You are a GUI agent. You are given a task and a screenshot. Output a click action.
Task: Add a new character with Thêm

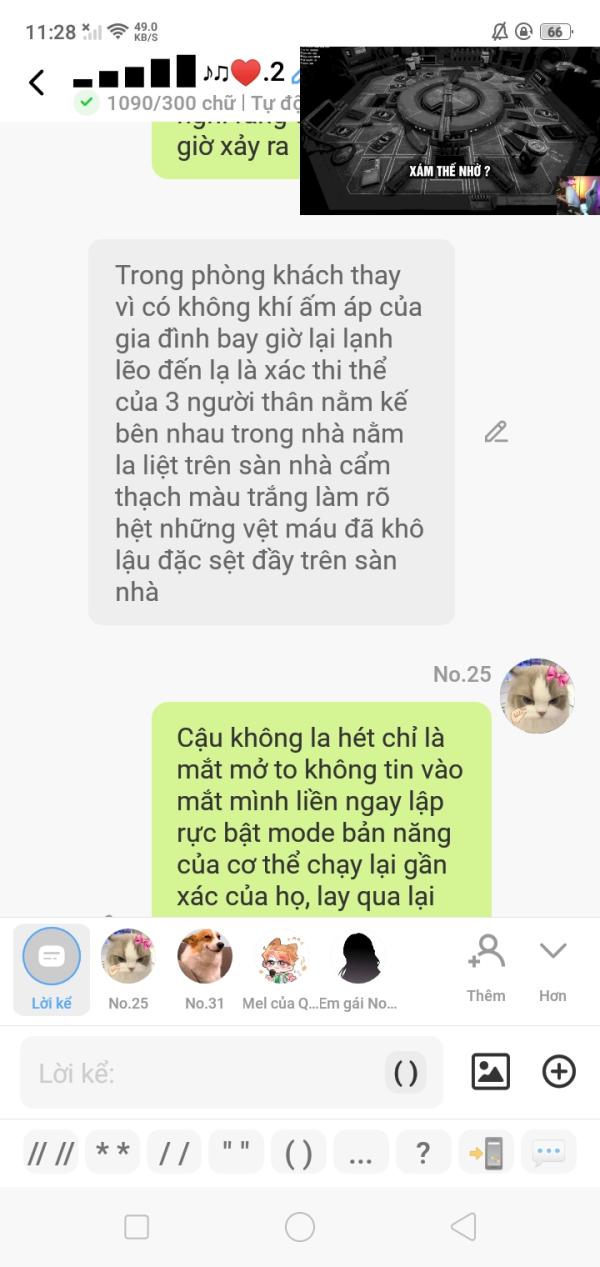pos(486,968)
